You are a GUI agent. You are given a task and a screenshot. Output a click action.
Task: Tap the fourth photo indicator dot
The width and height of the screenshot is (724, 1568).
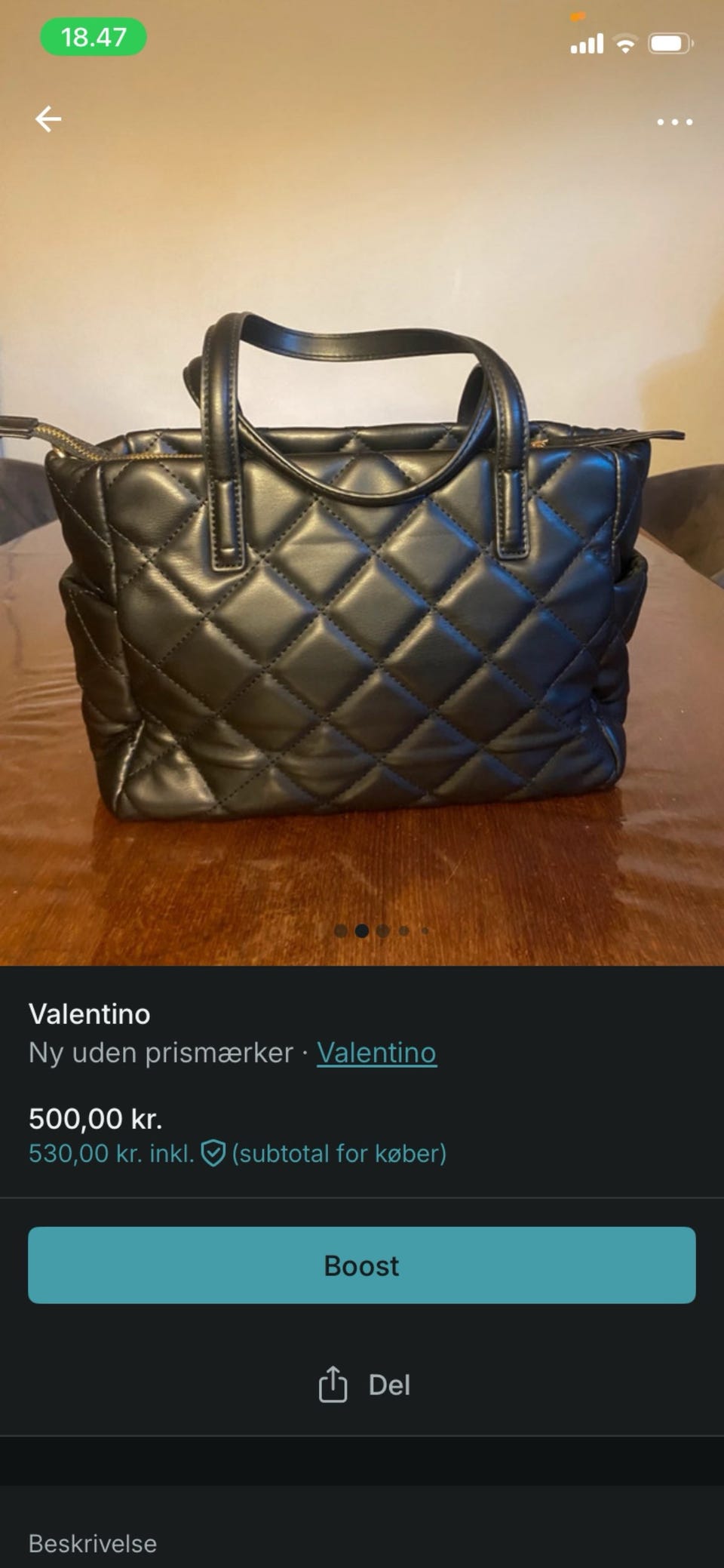[x=403, y=930]
